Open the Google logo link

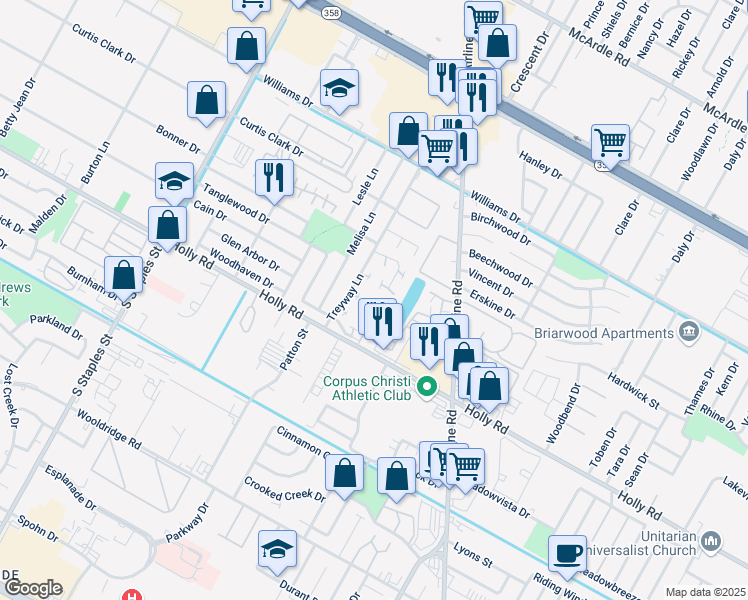point(33,588)
